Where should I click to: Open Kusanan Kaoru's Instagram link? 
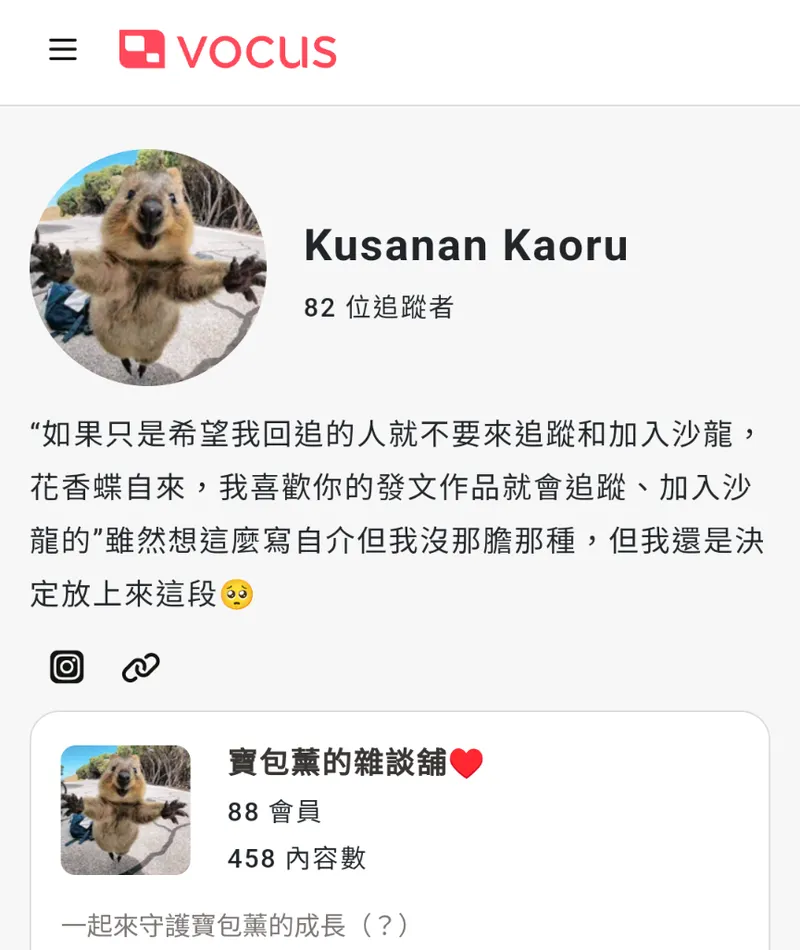67,667
